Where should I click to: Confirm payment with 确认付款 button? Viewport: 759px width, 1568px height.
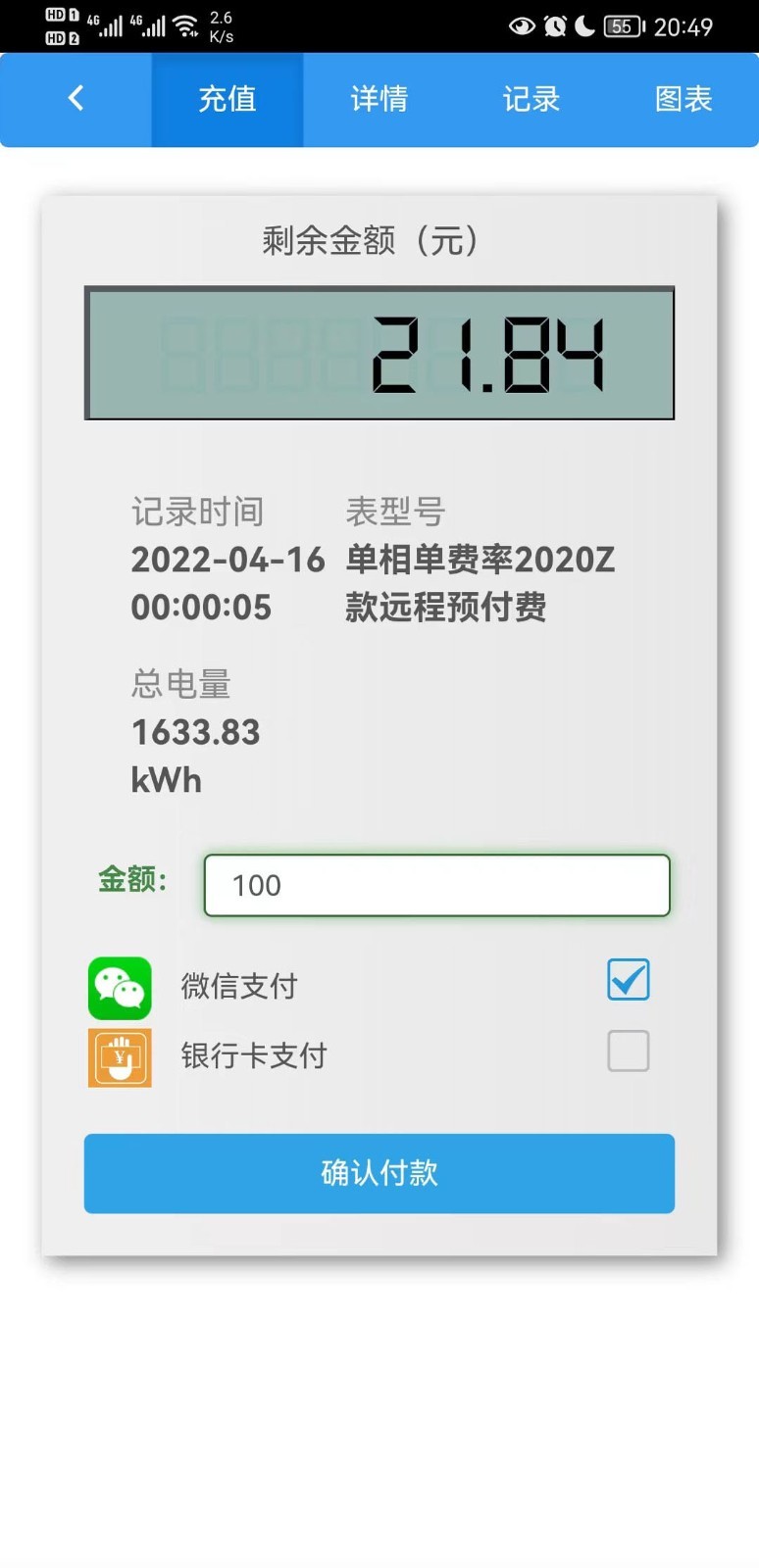pyautogui.click(x=379, y=1173)
